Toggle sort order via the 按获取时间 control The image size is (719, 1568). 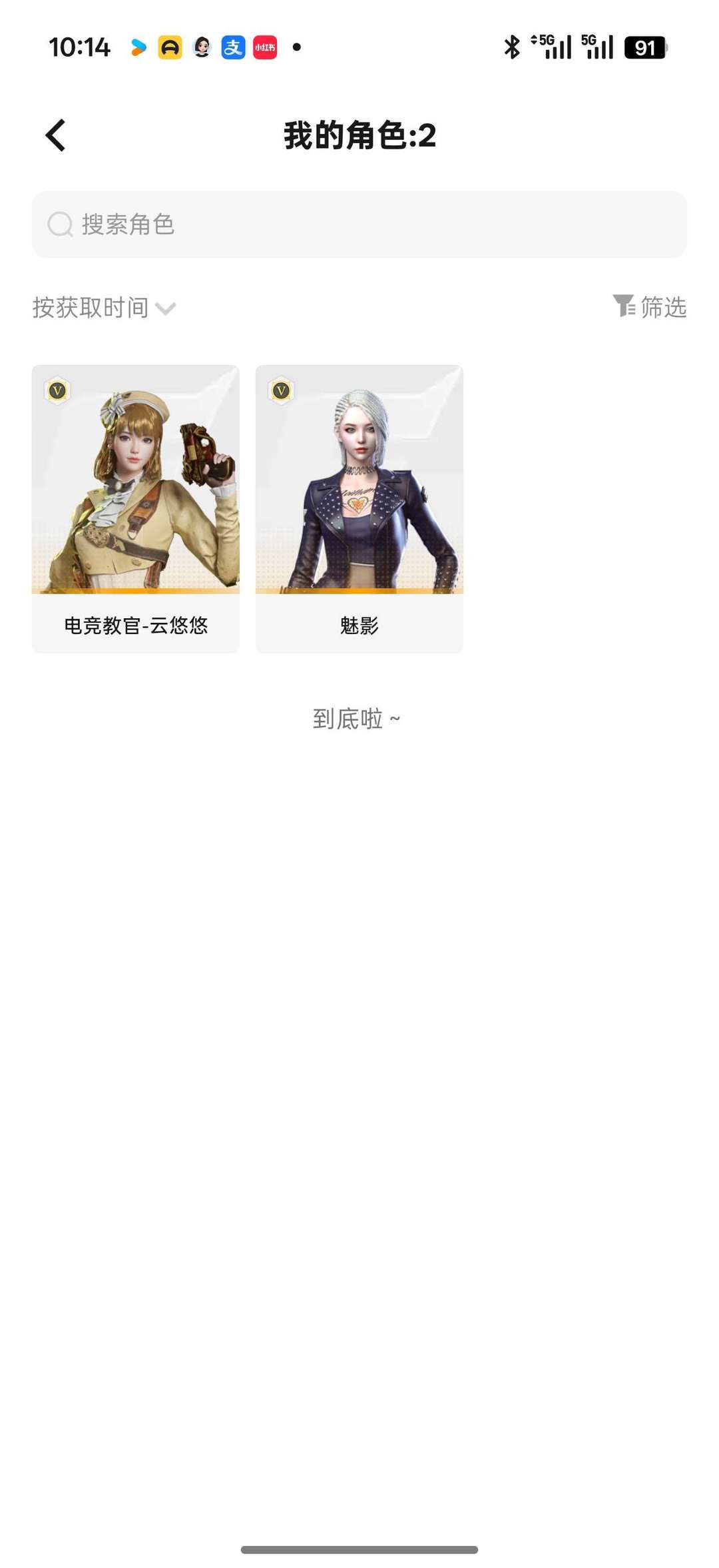pyautogui.click(x=90, y=308)
